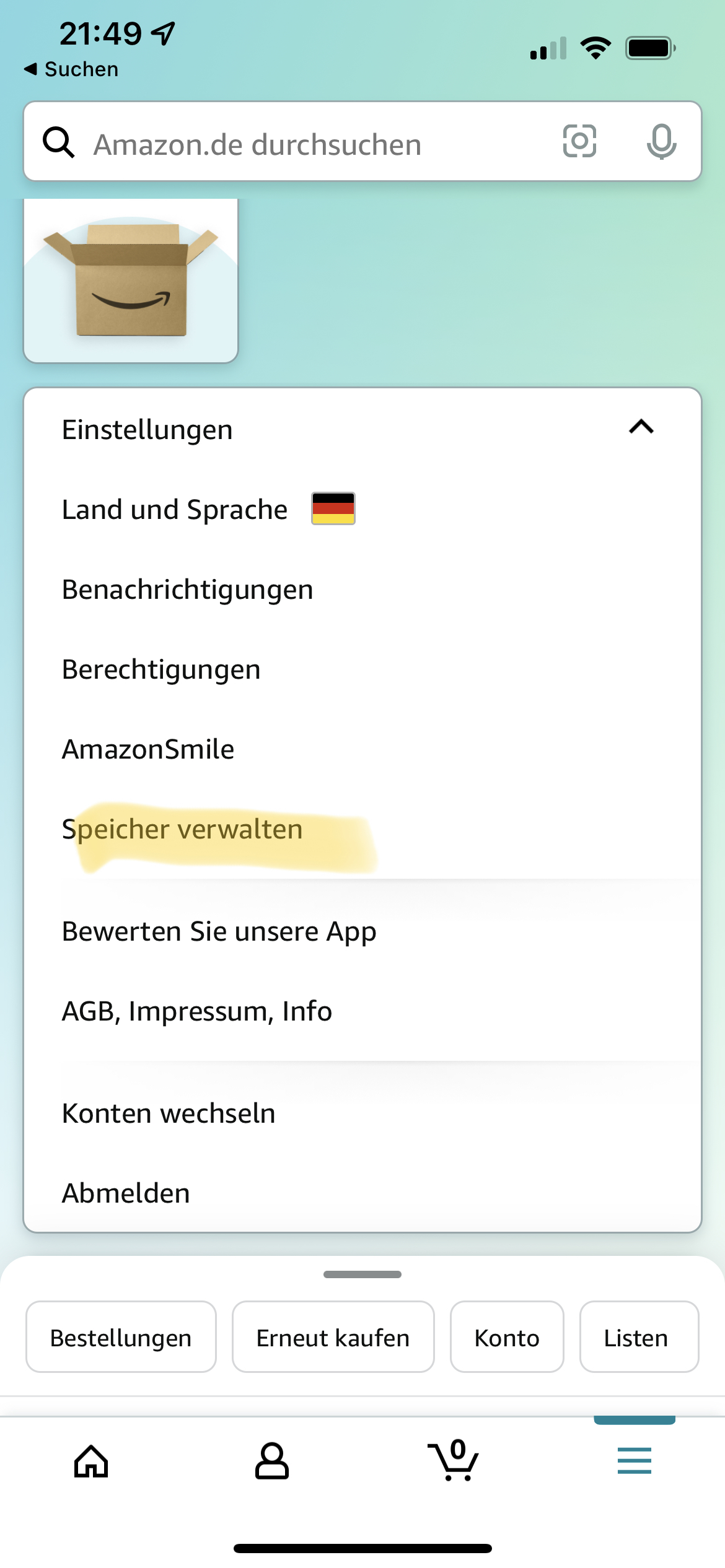Open the AmazonSmile entry
The width and height of the screenshot is (725, 1568).
148,749
